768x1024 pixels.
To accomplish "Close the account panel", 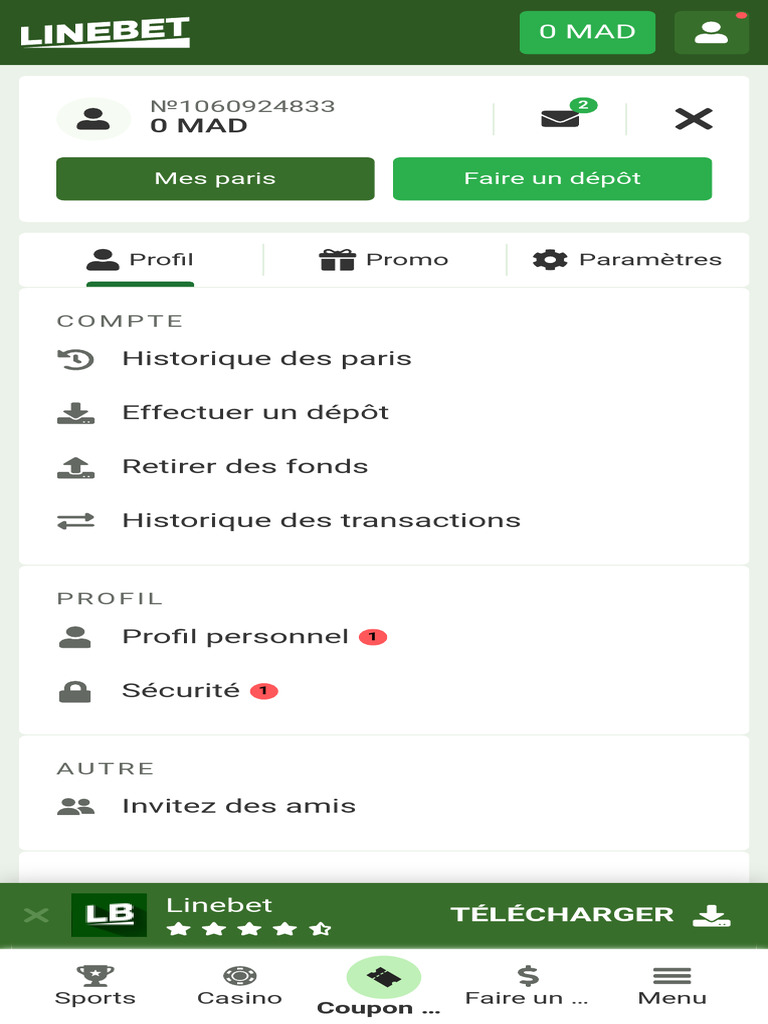I will coord(693,119).
